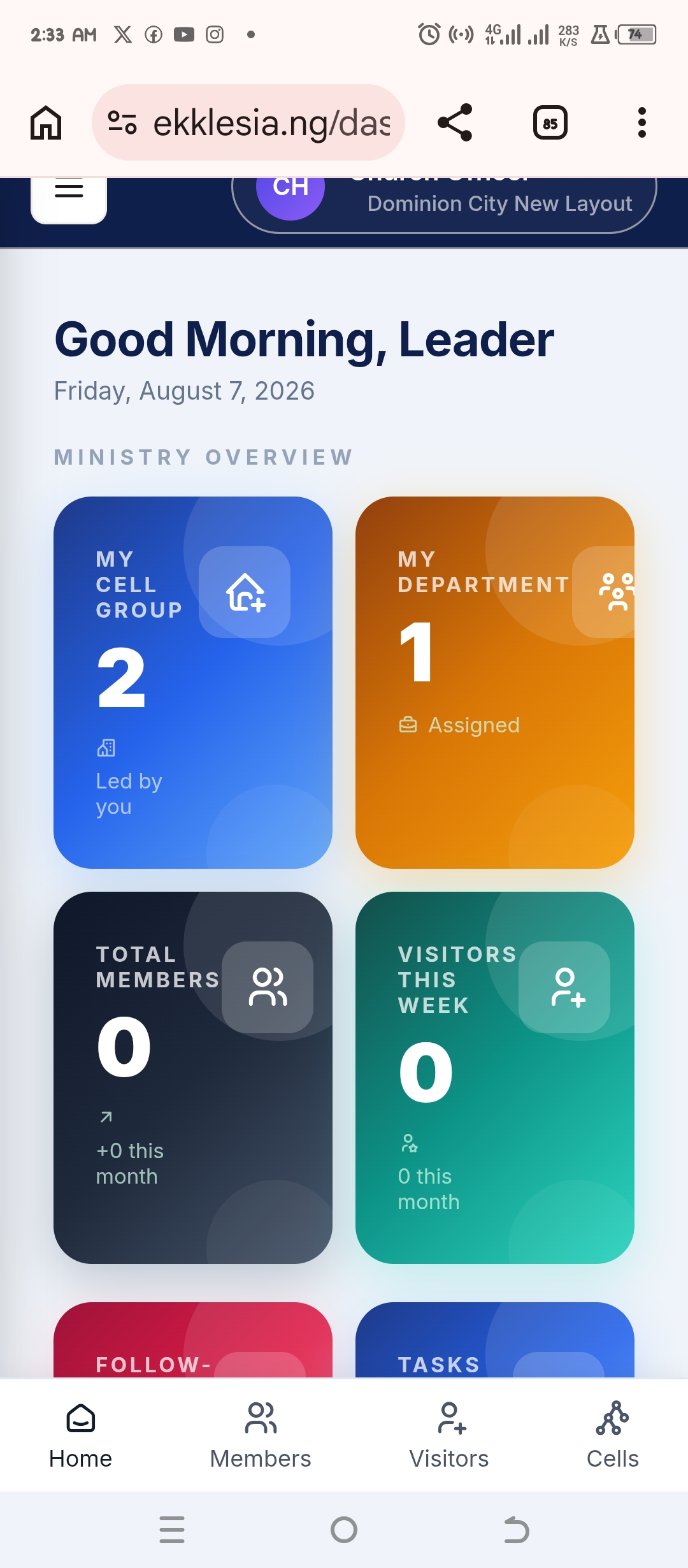This screenshot has height=1568, width=688.
Task: View the 85 open browser tabs
Action: click(550, 122)
